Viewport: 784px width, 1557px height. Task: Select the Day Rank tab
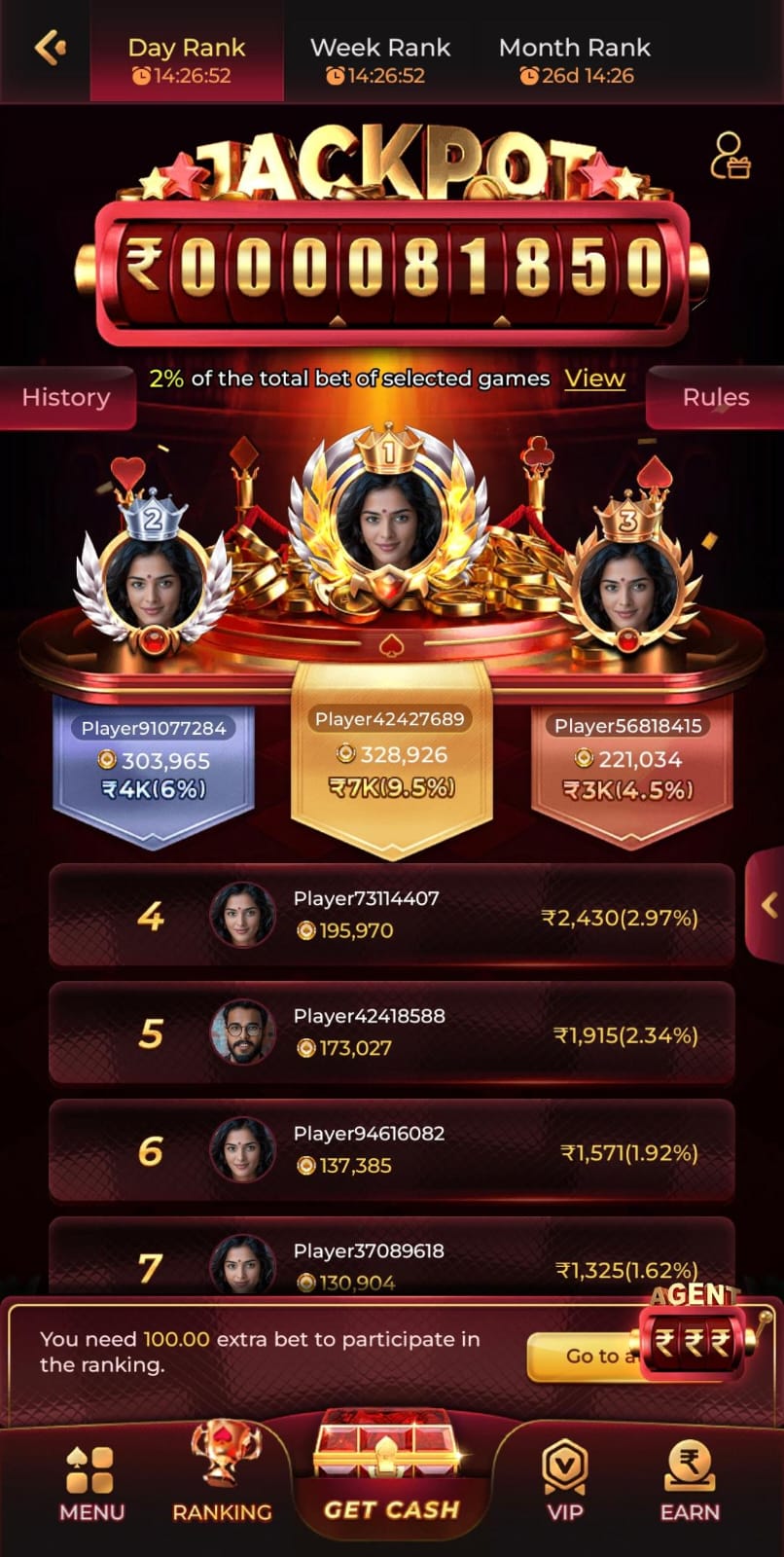tap(186, 58)
